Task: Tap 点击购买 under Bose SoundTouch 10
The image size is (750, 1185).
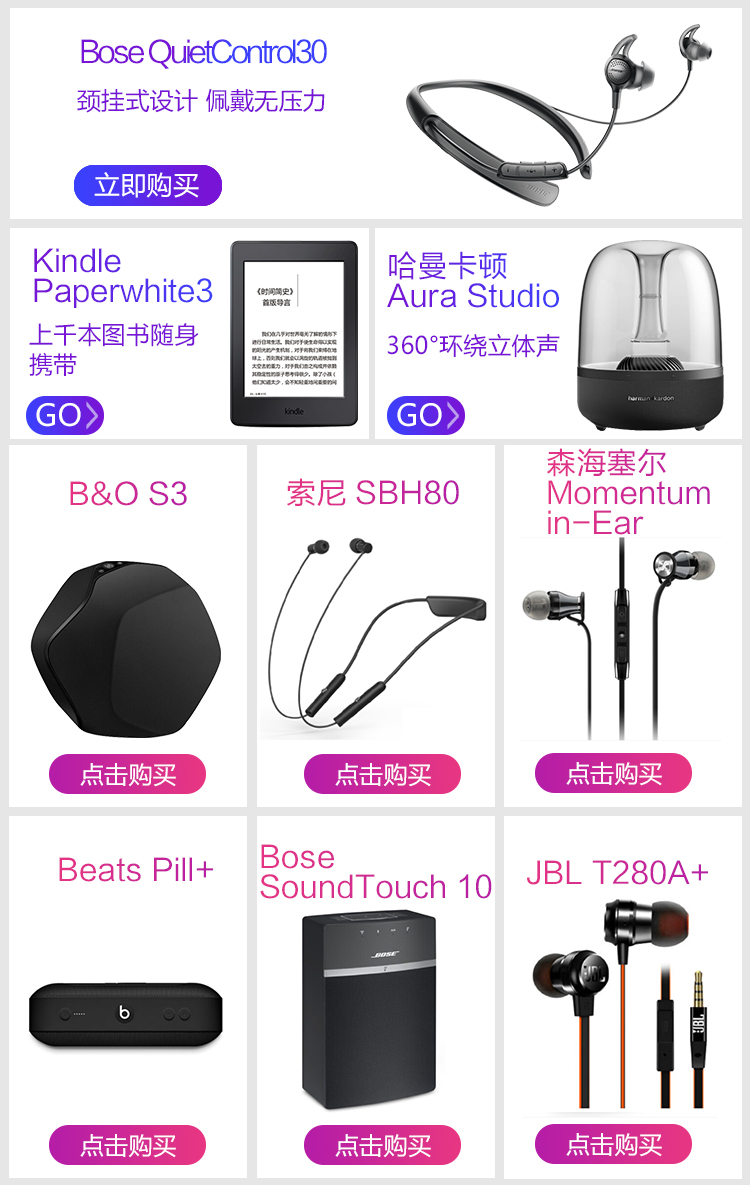Action: coord(383,1145)
